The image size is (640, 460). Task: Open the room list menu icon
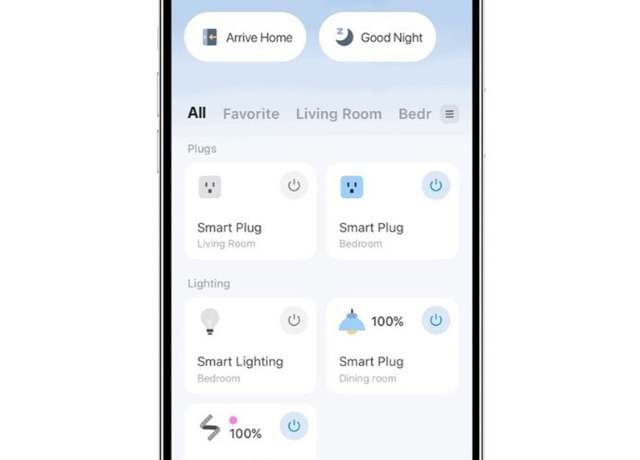tap(449, 114)
